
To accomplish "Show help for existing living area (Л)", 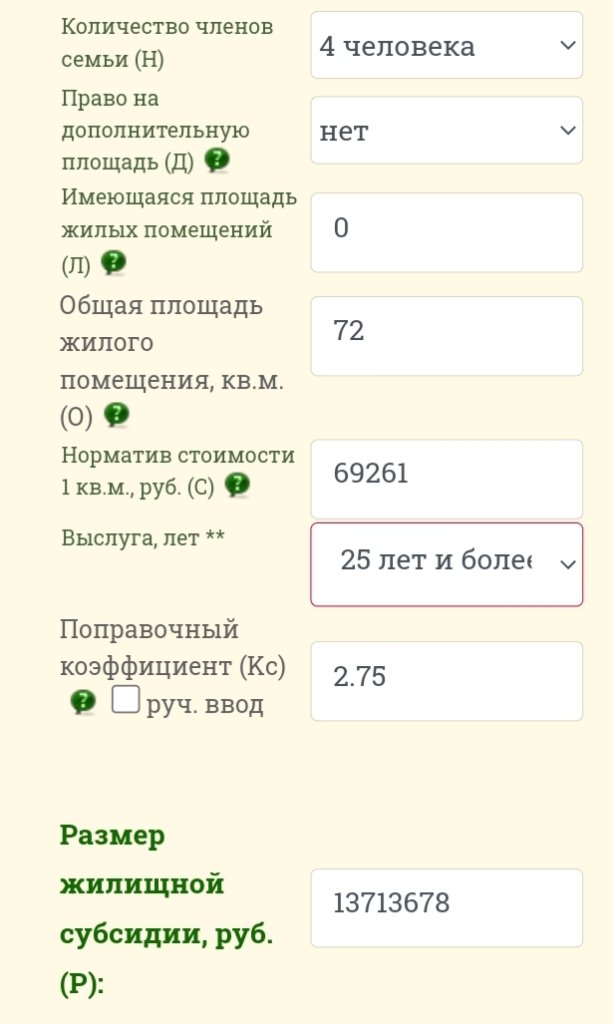I will (114, 263).
